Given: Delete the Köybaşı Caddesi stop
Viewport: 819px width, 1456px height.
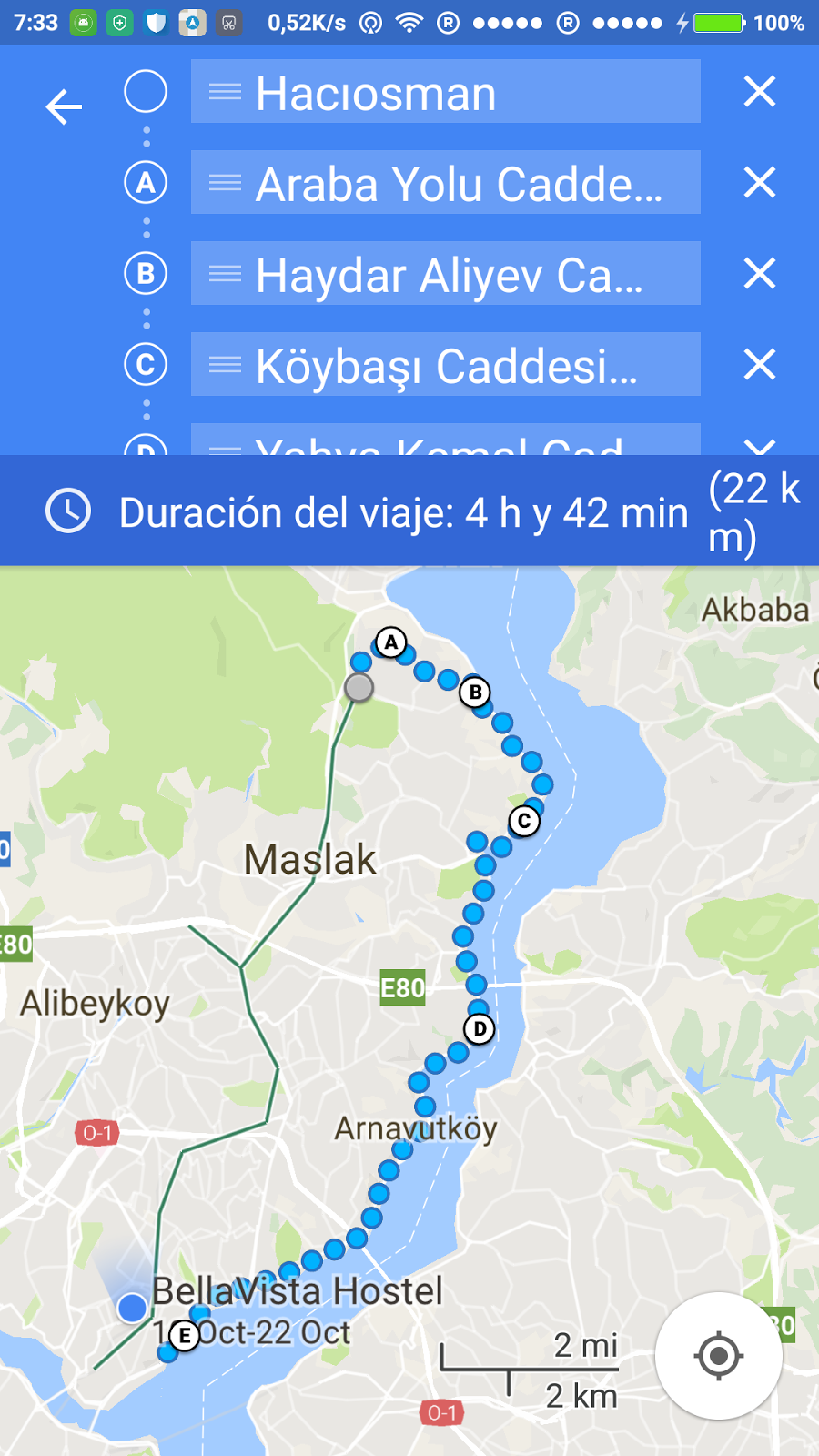Looking at the screenshot, I should 760,364.
